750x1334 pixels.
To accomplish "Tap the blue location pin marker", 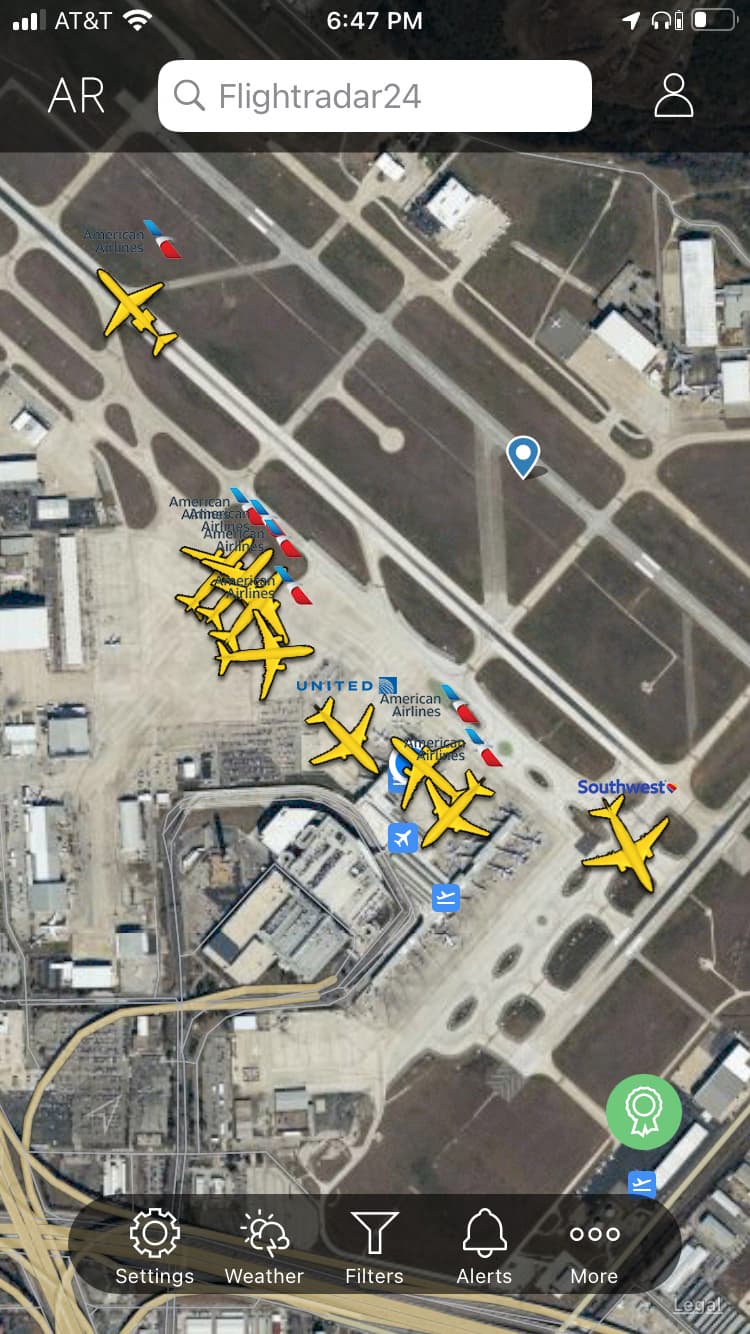I will (522, 456).
